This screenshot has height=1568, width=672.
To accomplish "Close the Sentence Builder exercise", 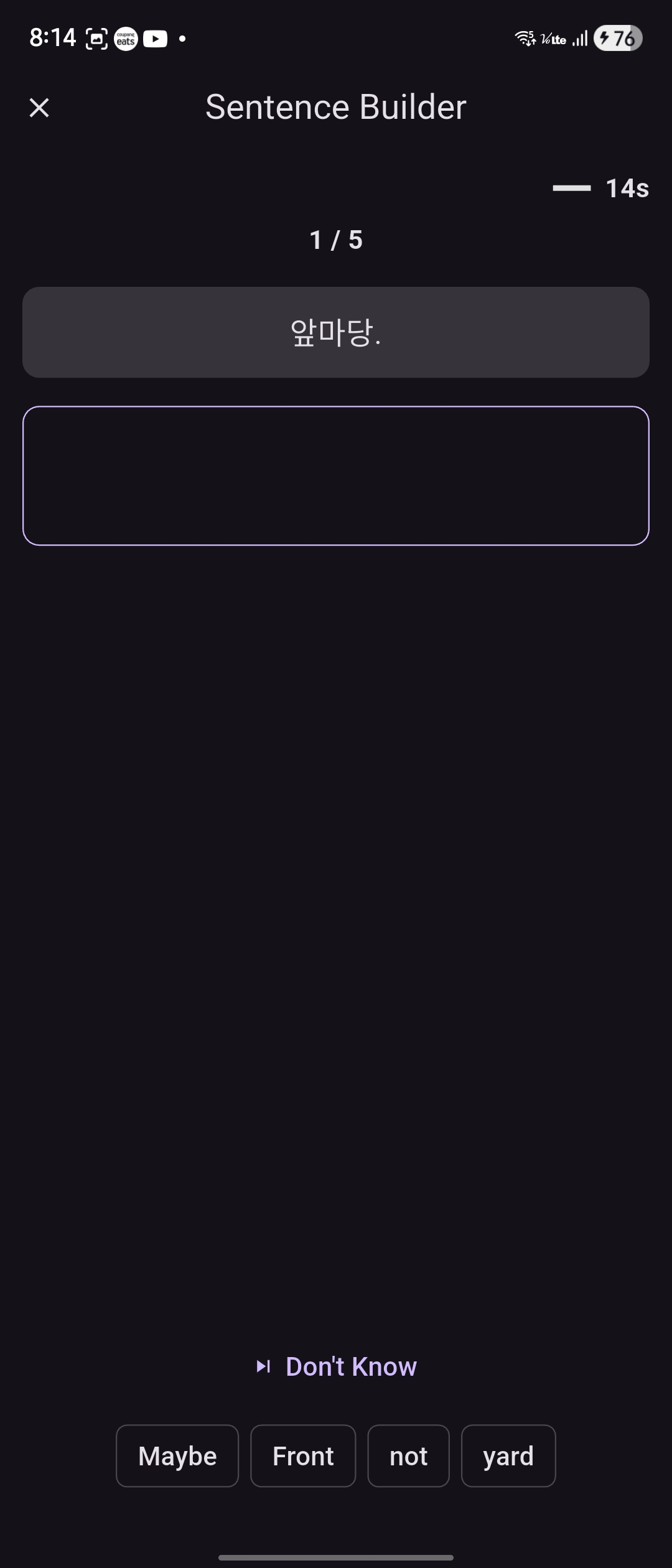I will [39, 108].
